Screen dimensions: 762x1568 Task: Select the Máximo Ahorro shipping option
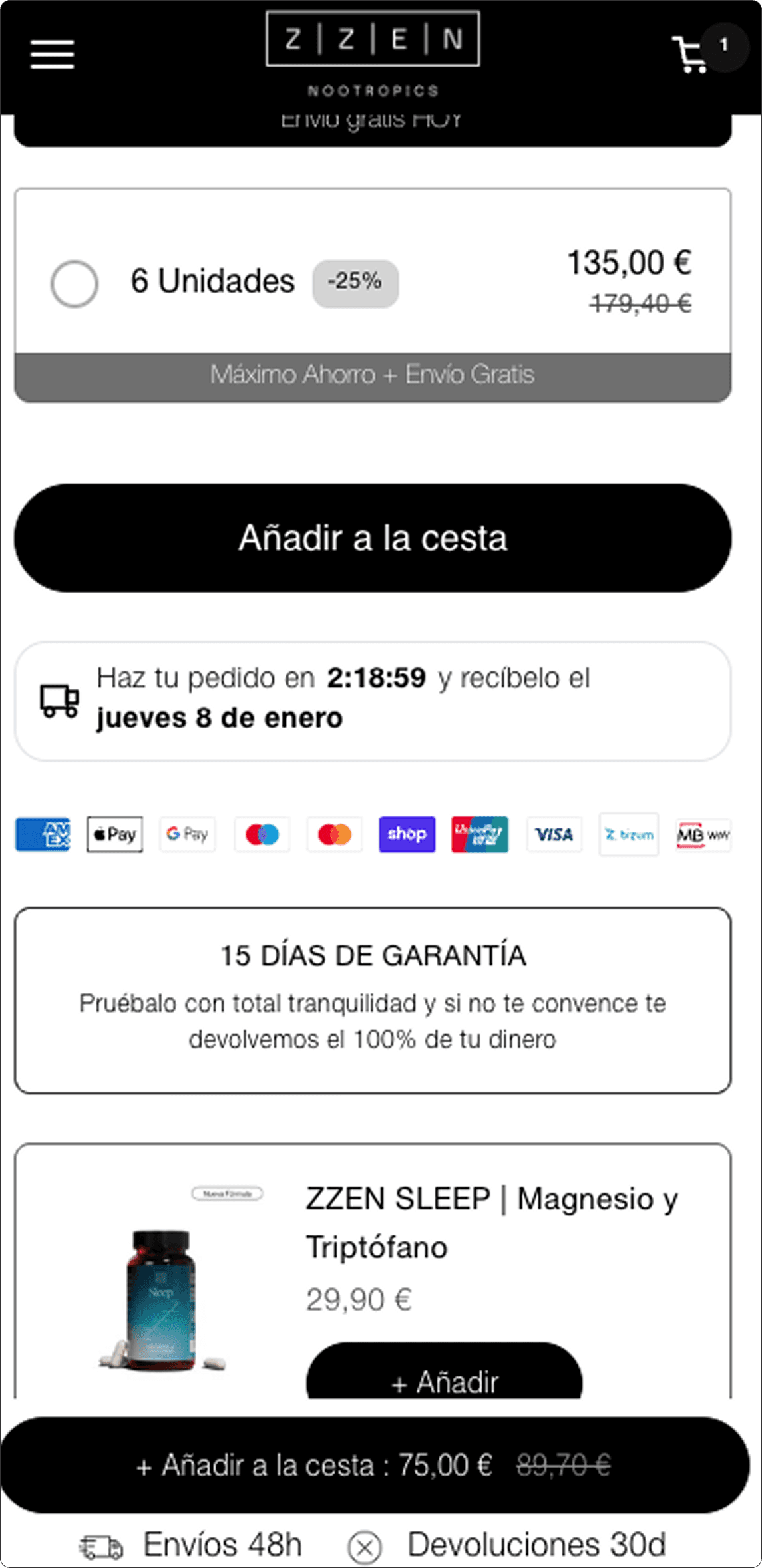click(373, 374)
